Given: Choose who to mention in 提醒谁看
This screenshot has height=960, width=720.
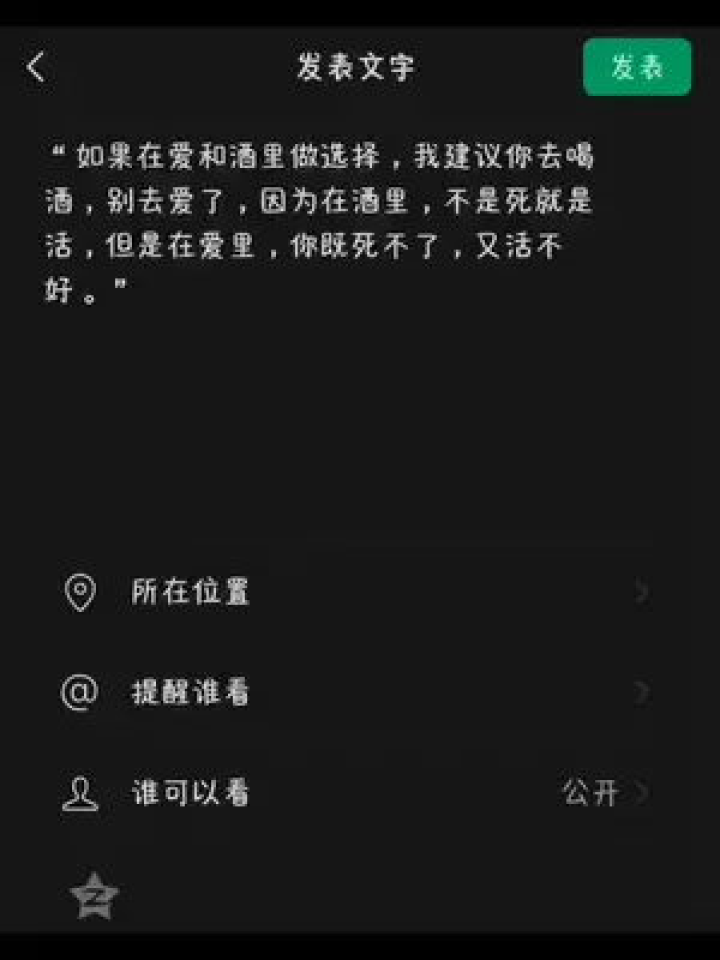Looking at the screenshot, I should click(355, 692).
